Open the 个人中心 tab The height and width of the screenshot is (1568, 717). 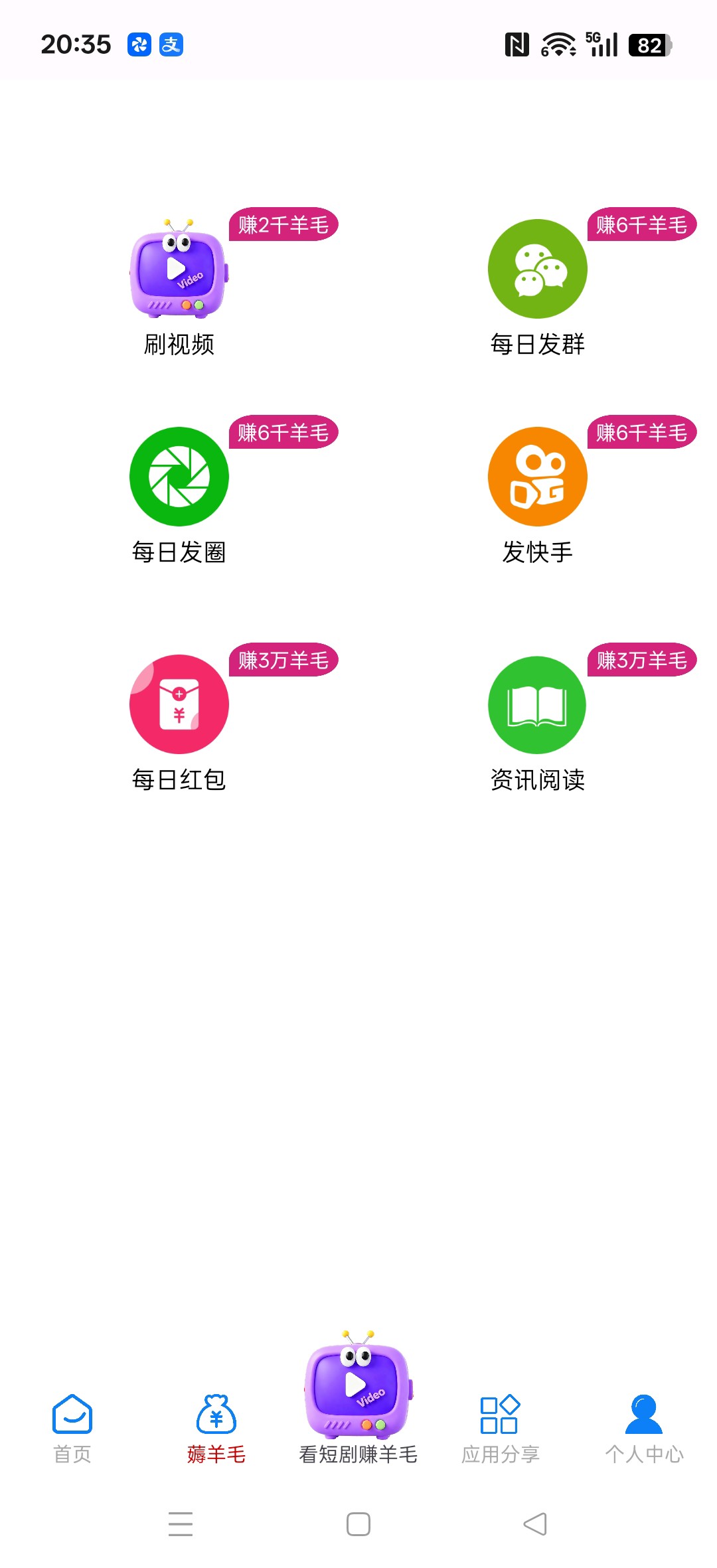[644, 1427]
